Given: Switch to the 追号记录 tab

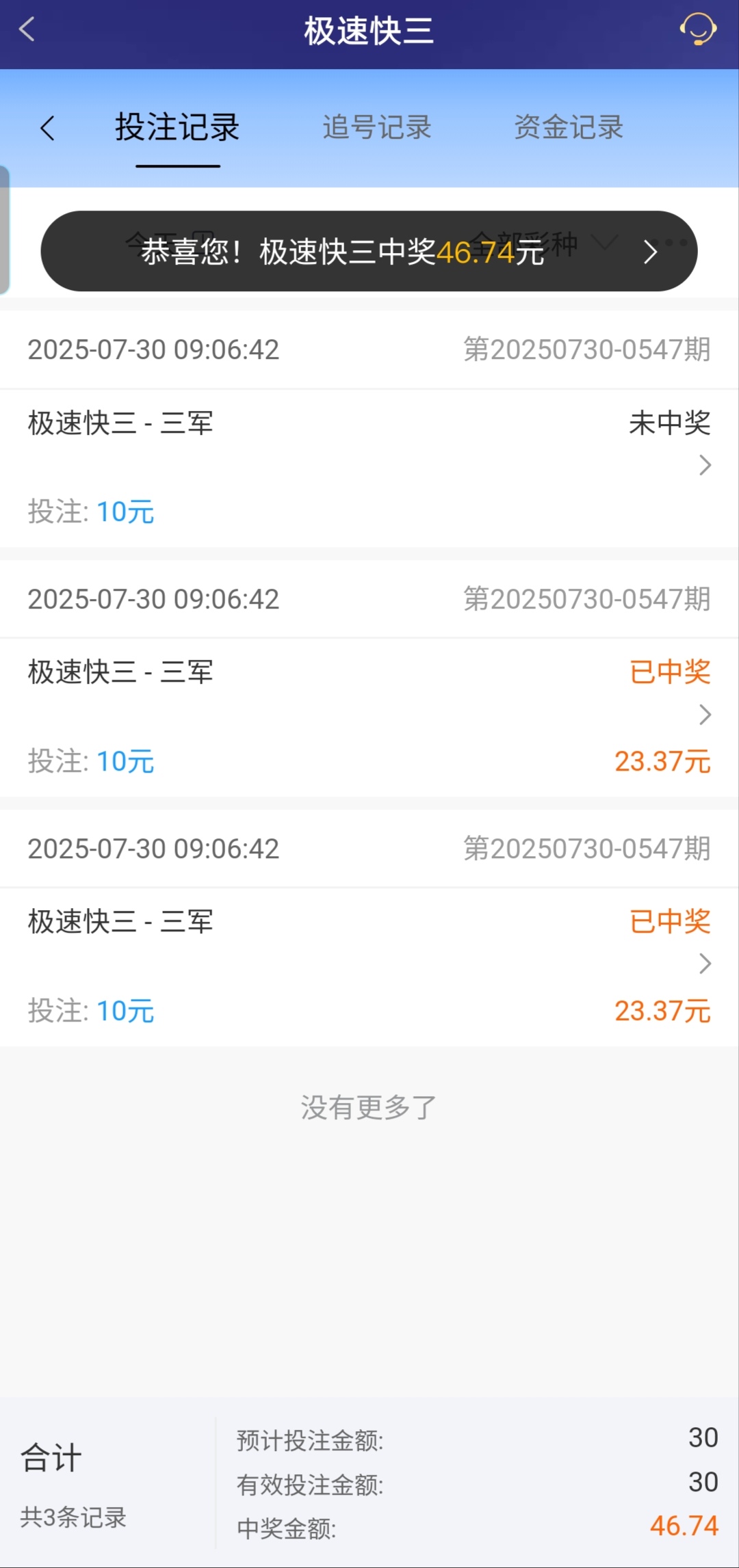Looking at the screenshot, I should (377, 128).
